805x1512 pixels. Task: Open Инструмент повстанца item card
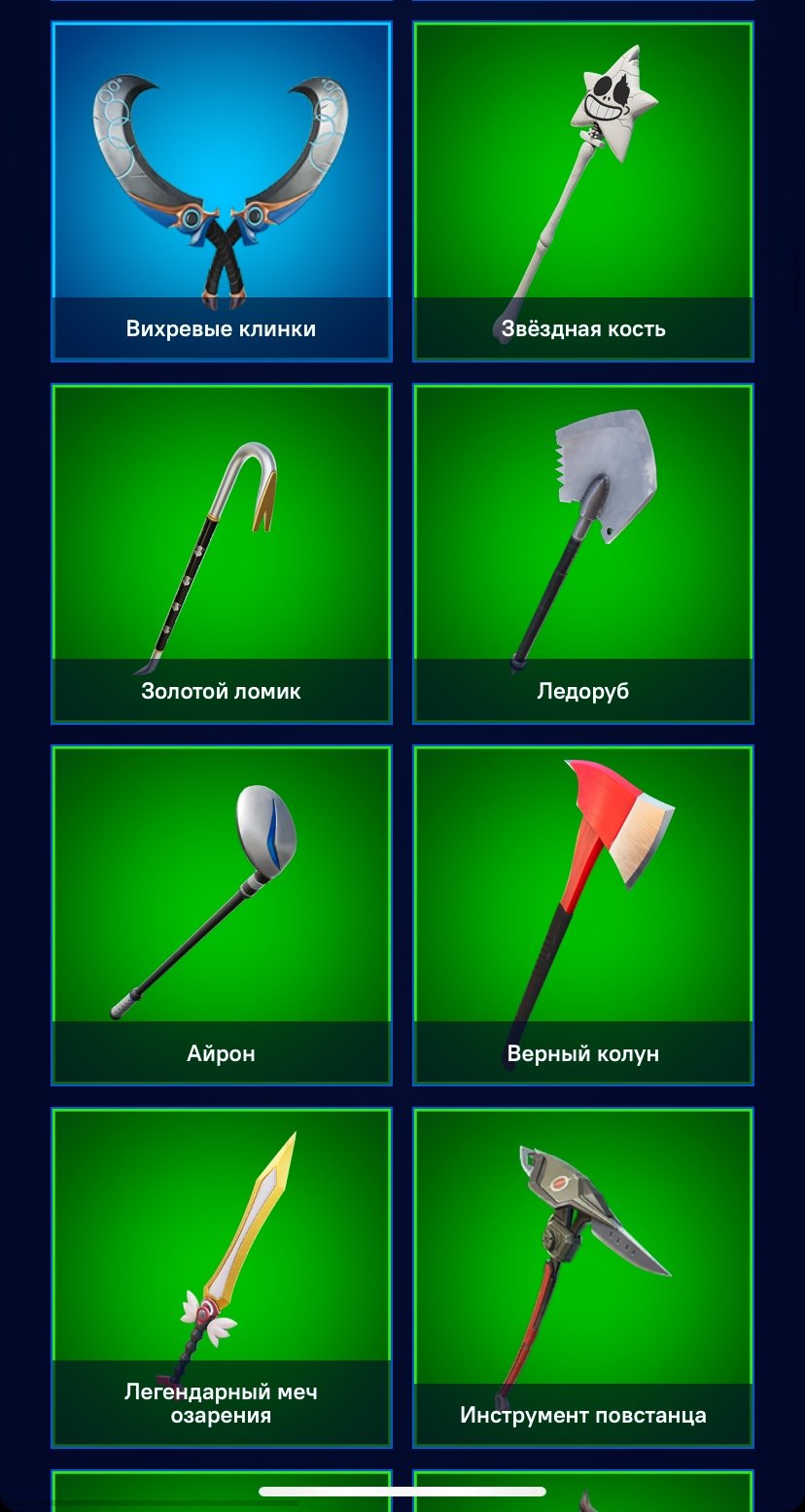(x=582, y=1277)
